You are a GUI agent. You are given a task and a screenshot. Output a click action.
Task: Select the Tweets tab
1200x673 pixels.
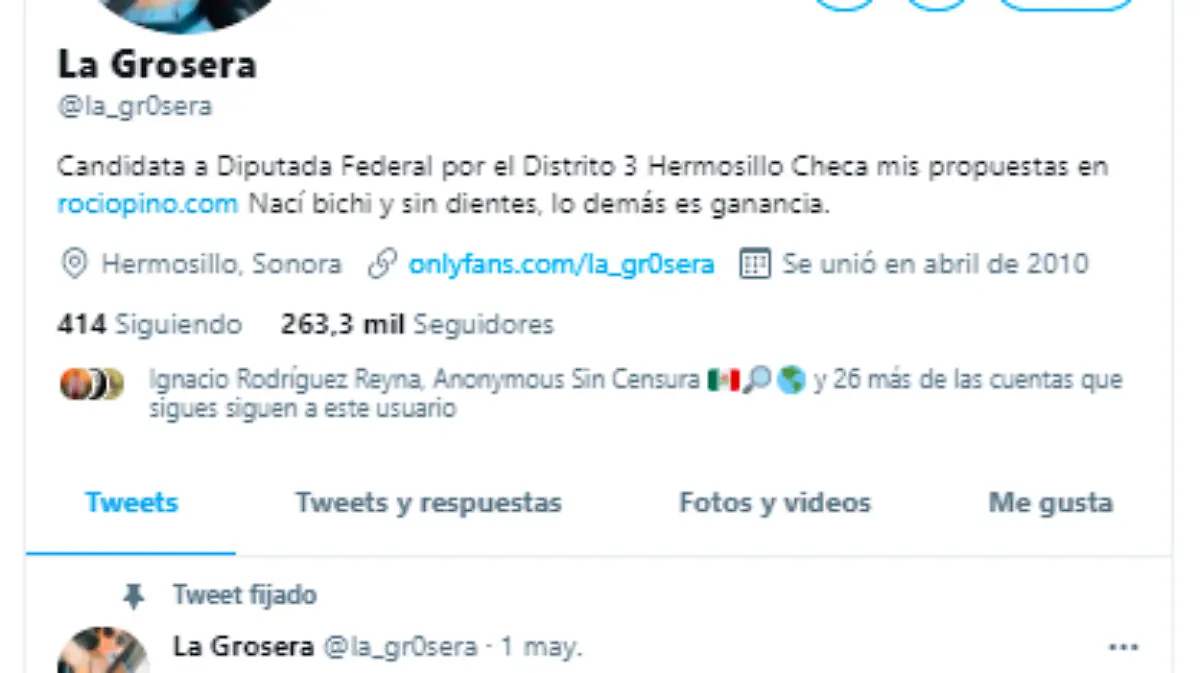coord(131,502)
